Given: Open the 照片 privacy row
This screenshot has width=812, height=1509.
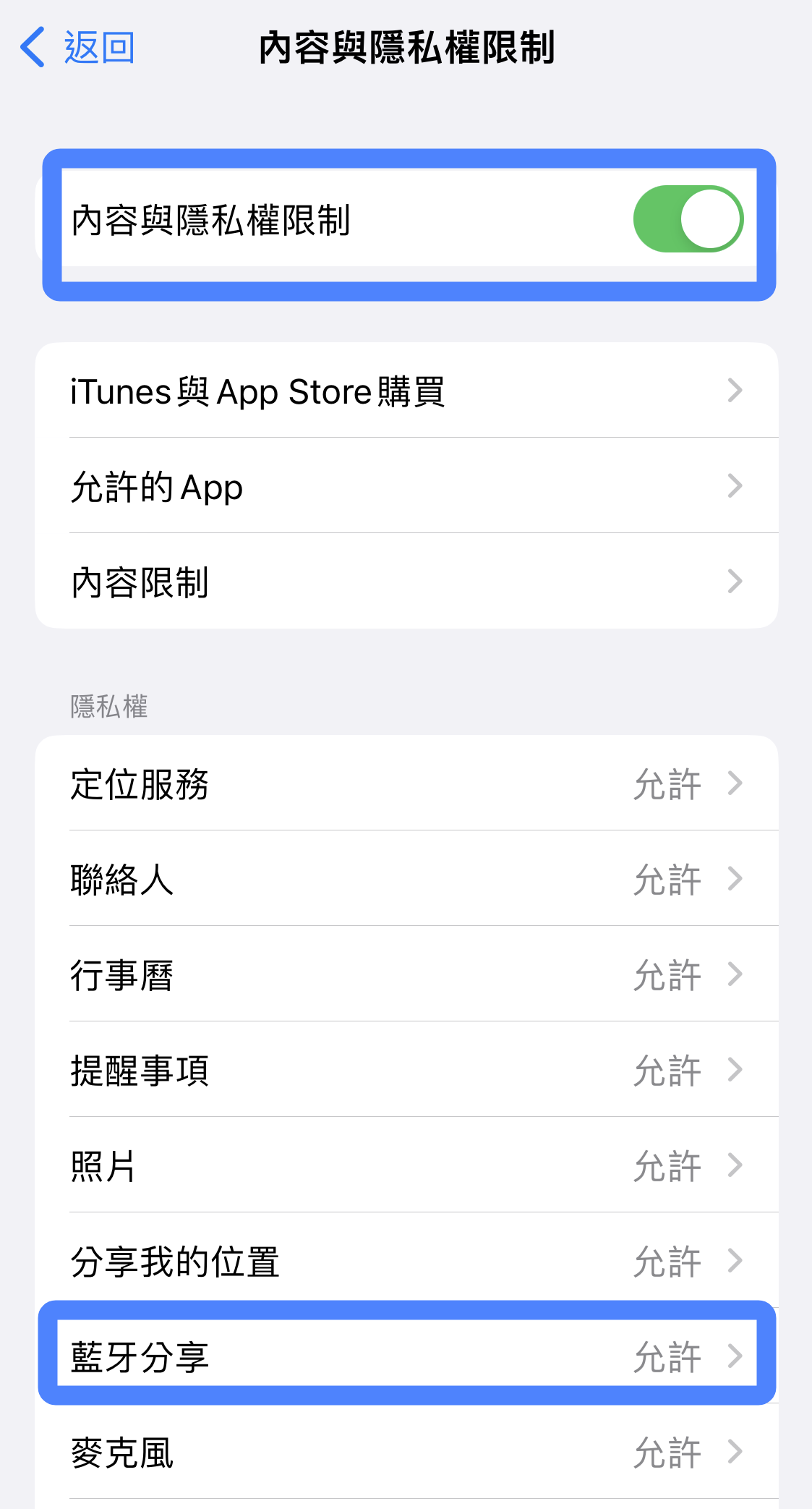Looking at the screenshot, I should pos(406,1165).
